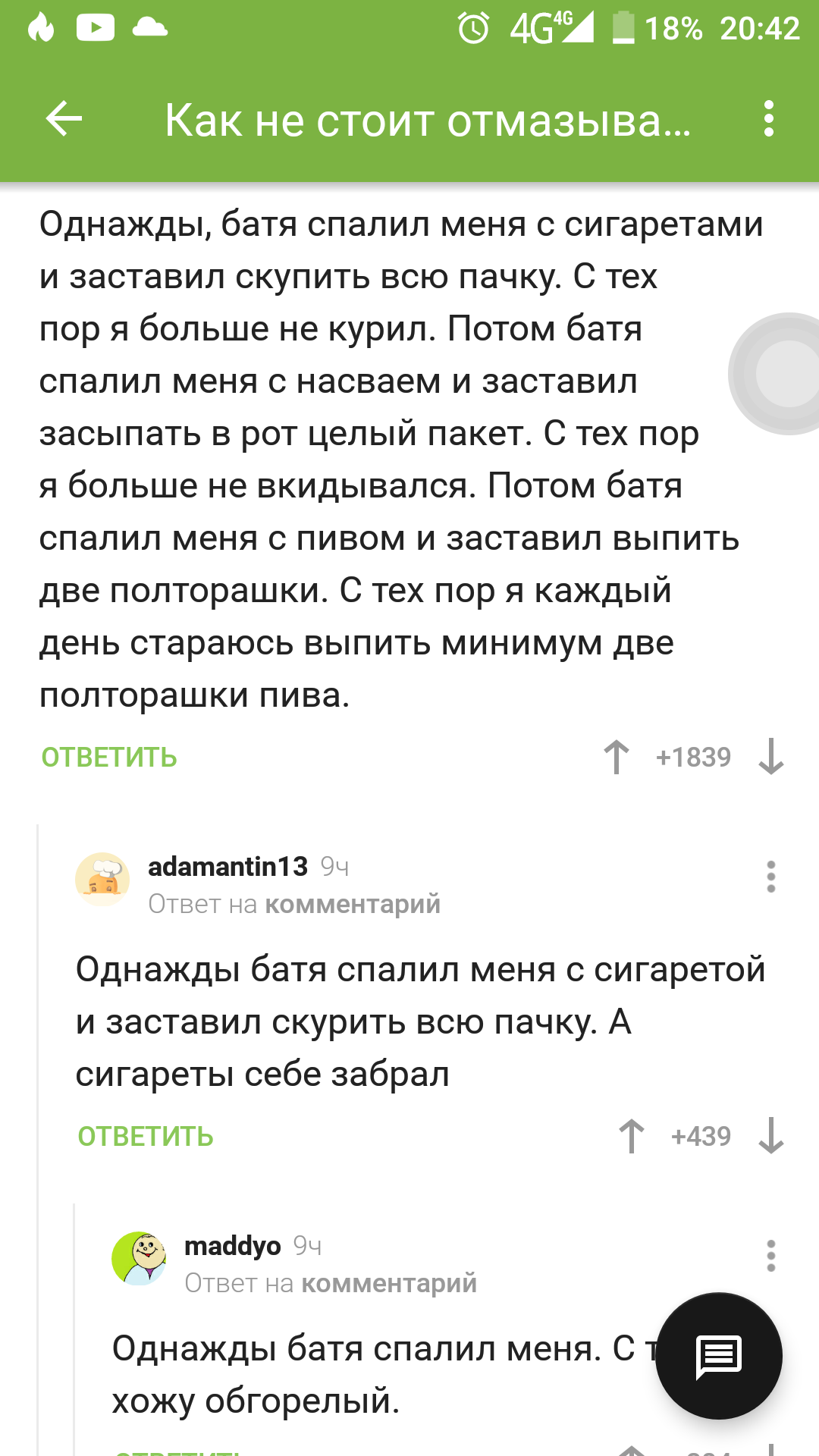View maddyo's profile avatar
This screenshot has width=819, height=1456.
[139, 1259]
